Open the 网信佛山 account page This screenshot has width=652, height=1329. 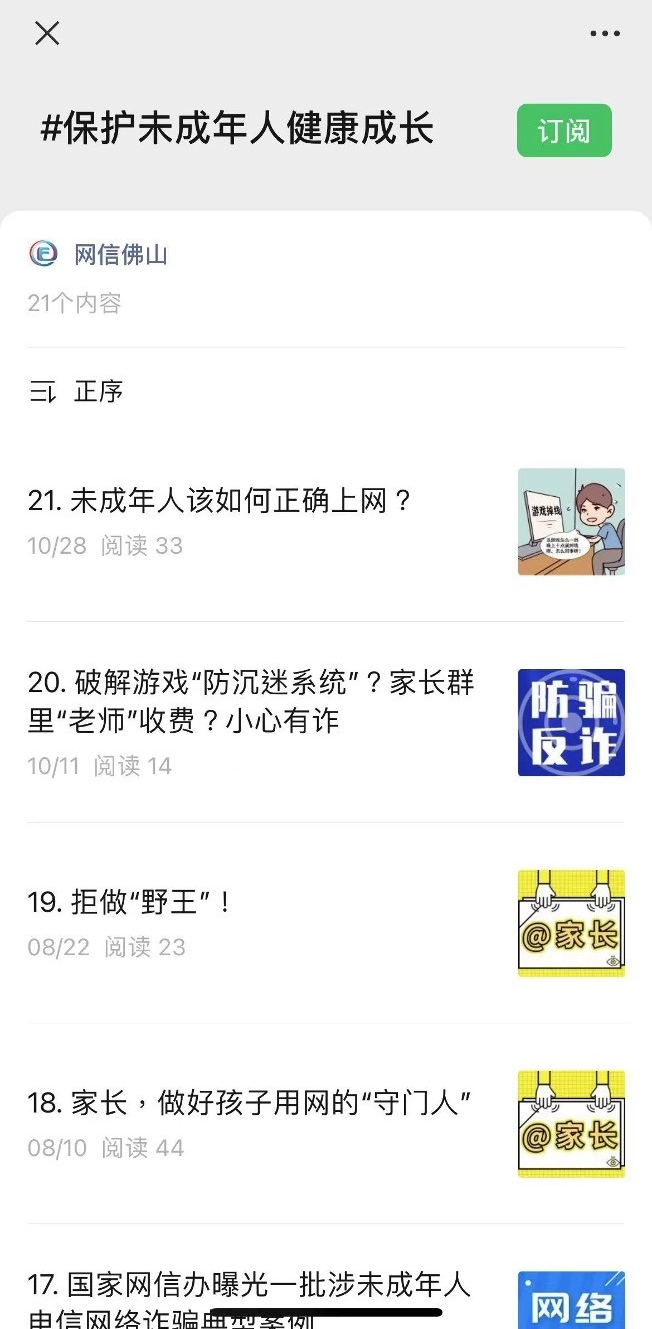click(120, 254)
